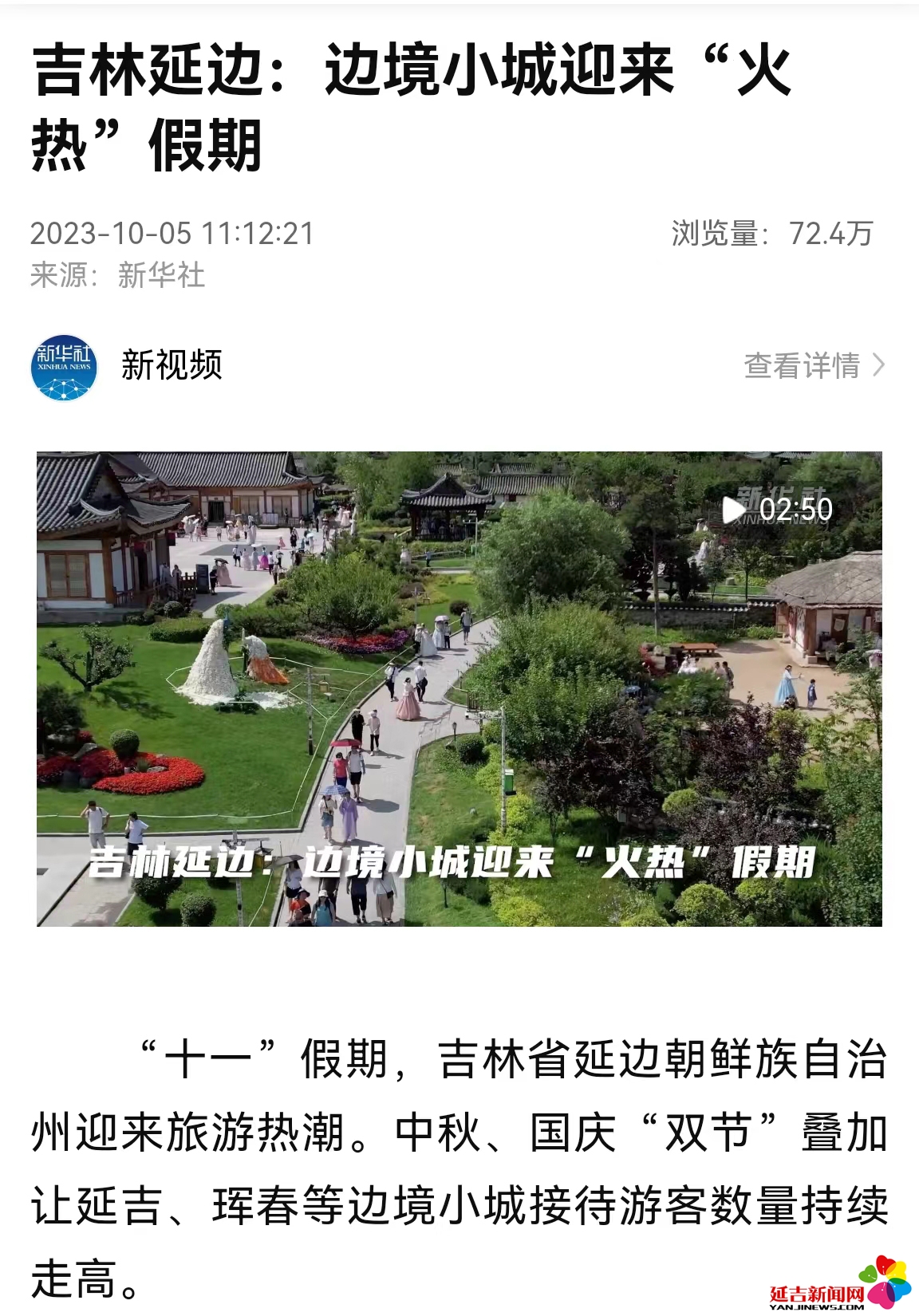
Task: Open 查看详情 for the 新视频 channel
Action: 814,365
